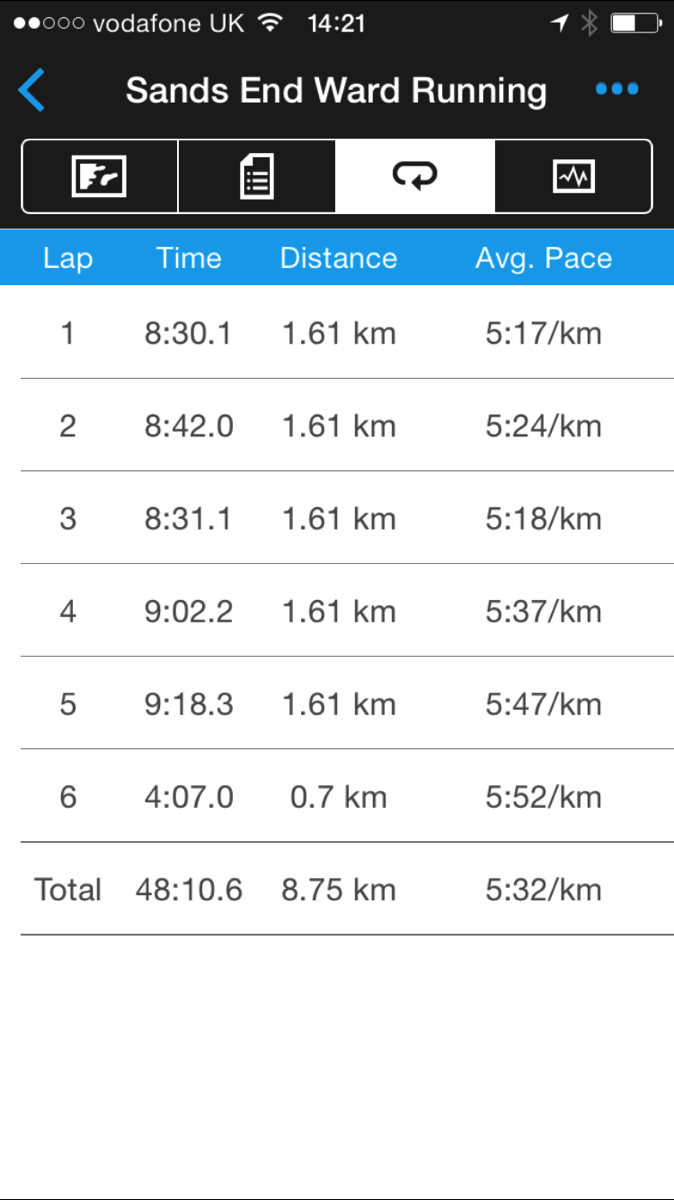
Task: Switch to the map overview tab
Action: tap(100, 177)
